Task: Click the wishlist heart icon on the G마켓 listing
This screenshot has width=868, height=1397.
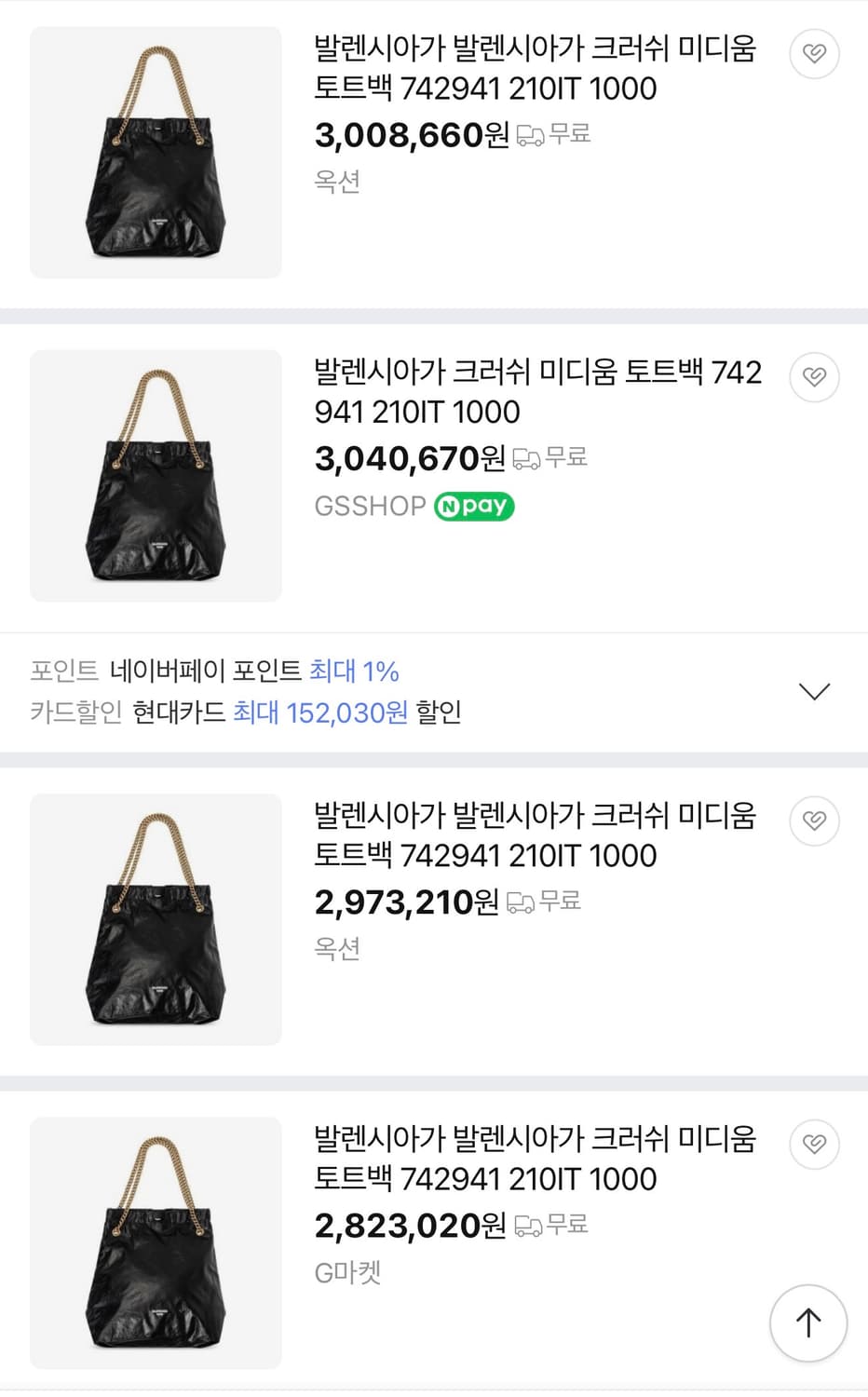Action: (x=814, y=1144)
